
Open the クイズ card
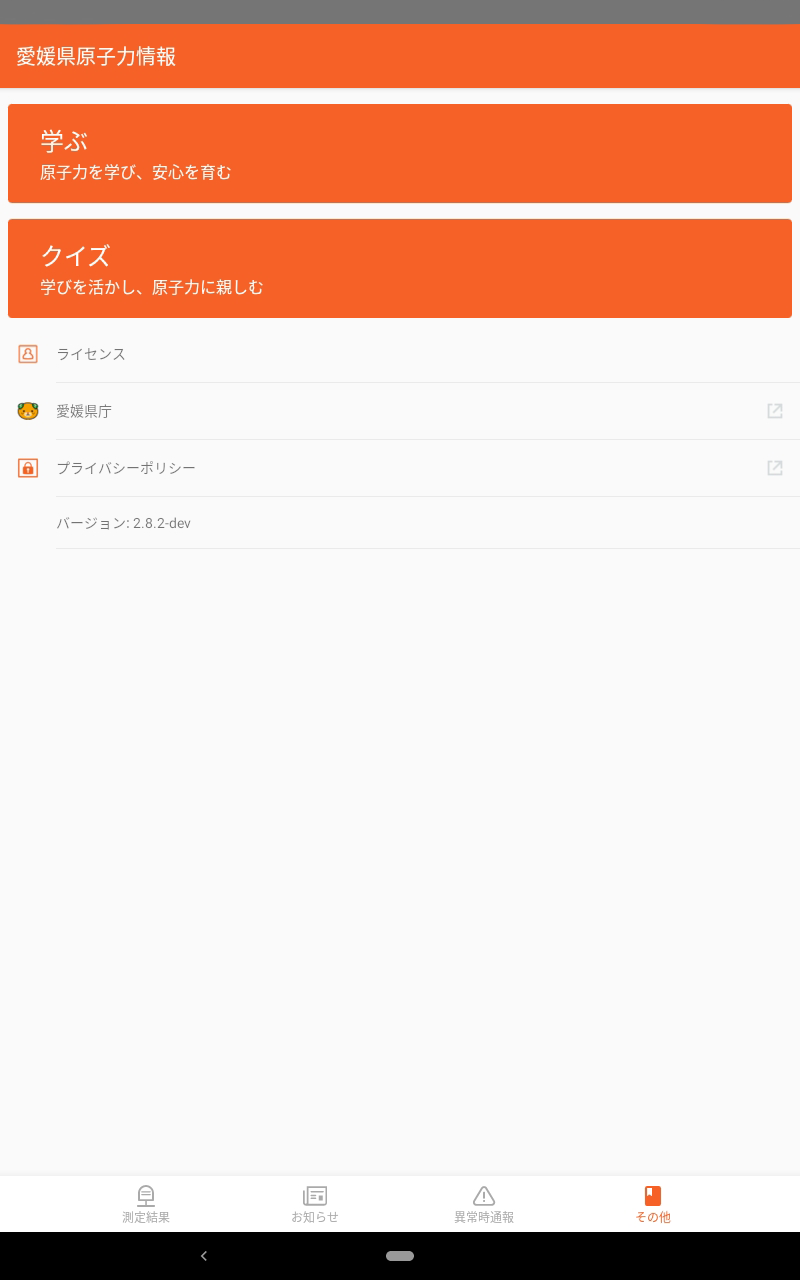click(400, 268)
